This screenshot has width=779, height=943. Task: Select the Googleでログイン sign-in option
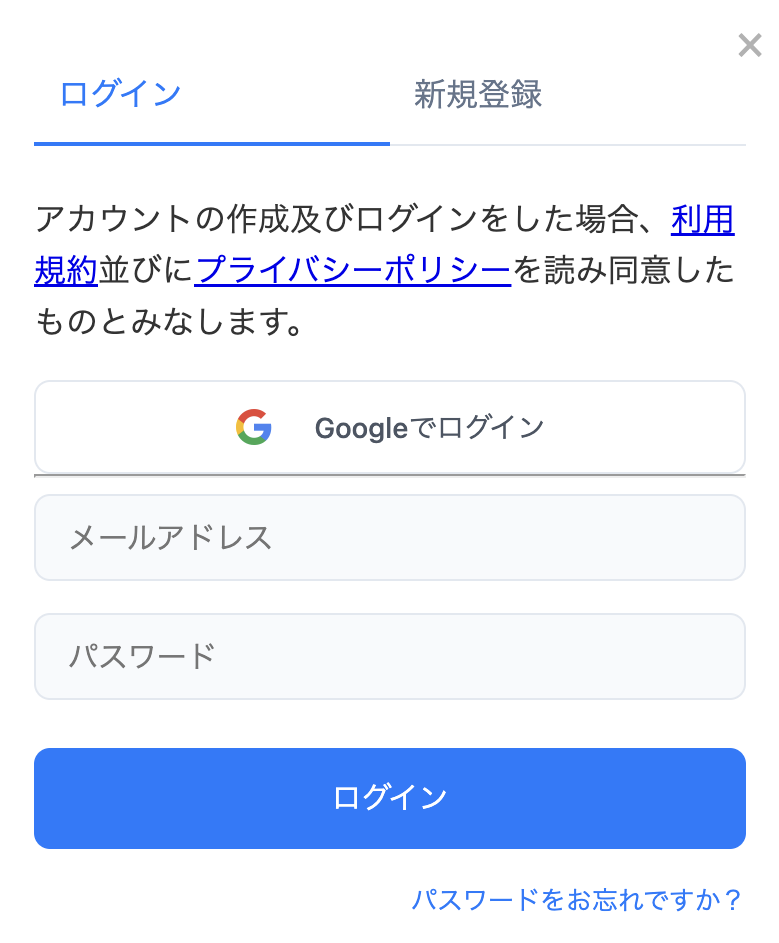pyautogui.click(x=389, y=427)
